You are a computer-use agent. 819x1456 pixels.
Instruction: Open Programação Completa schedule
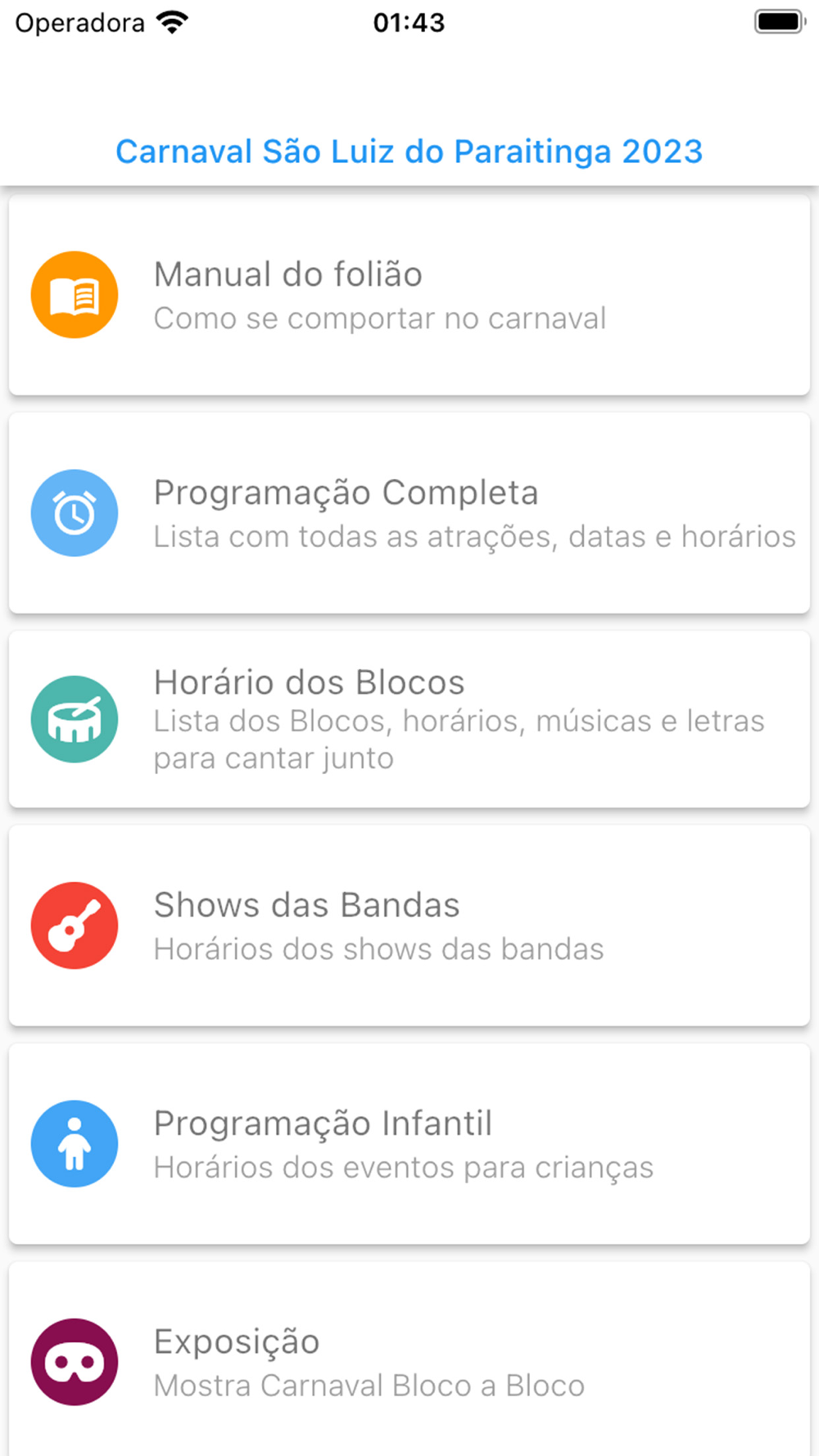[x=409, y=513]
